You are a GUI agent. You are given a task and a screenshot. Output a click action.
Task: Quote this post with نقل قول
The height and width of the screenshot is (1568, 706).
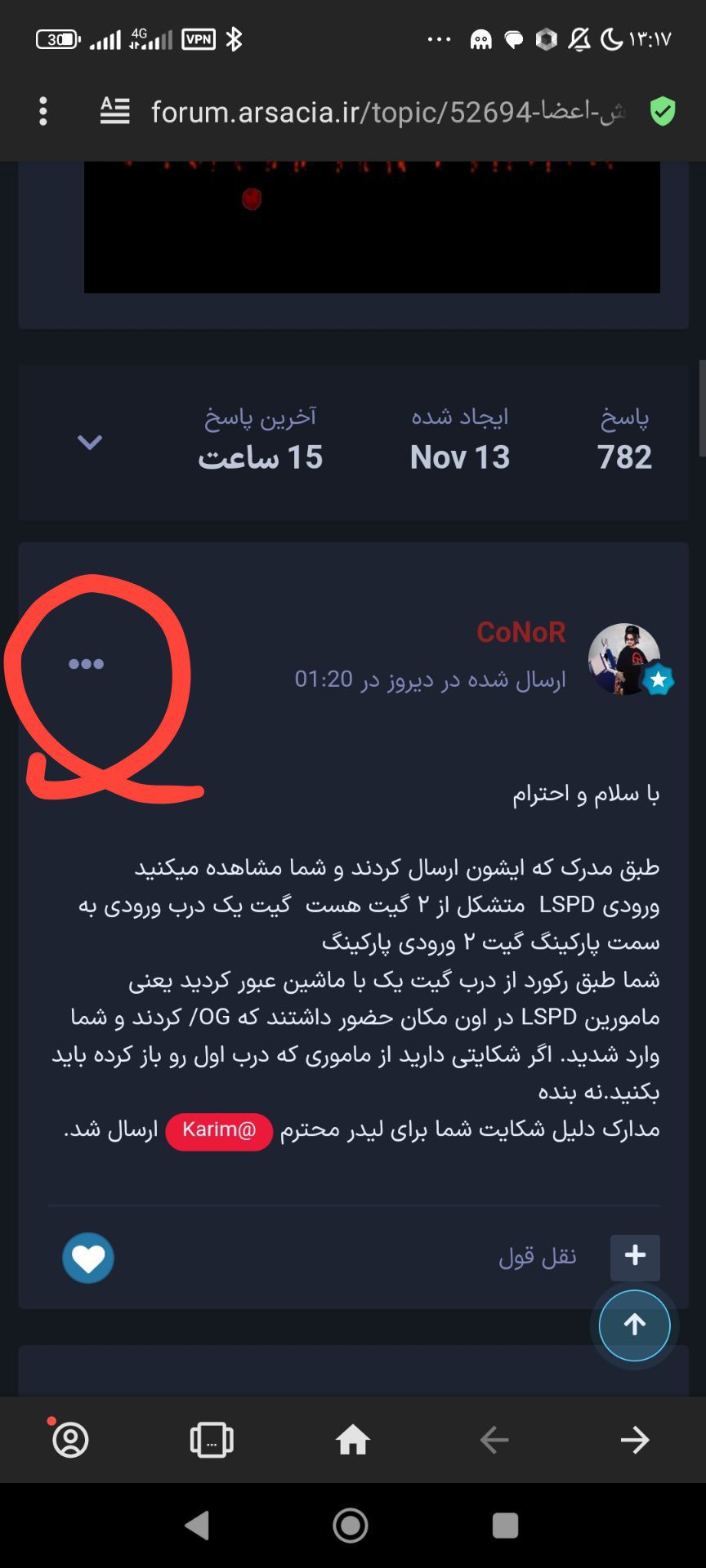[x=538, y=1256]
